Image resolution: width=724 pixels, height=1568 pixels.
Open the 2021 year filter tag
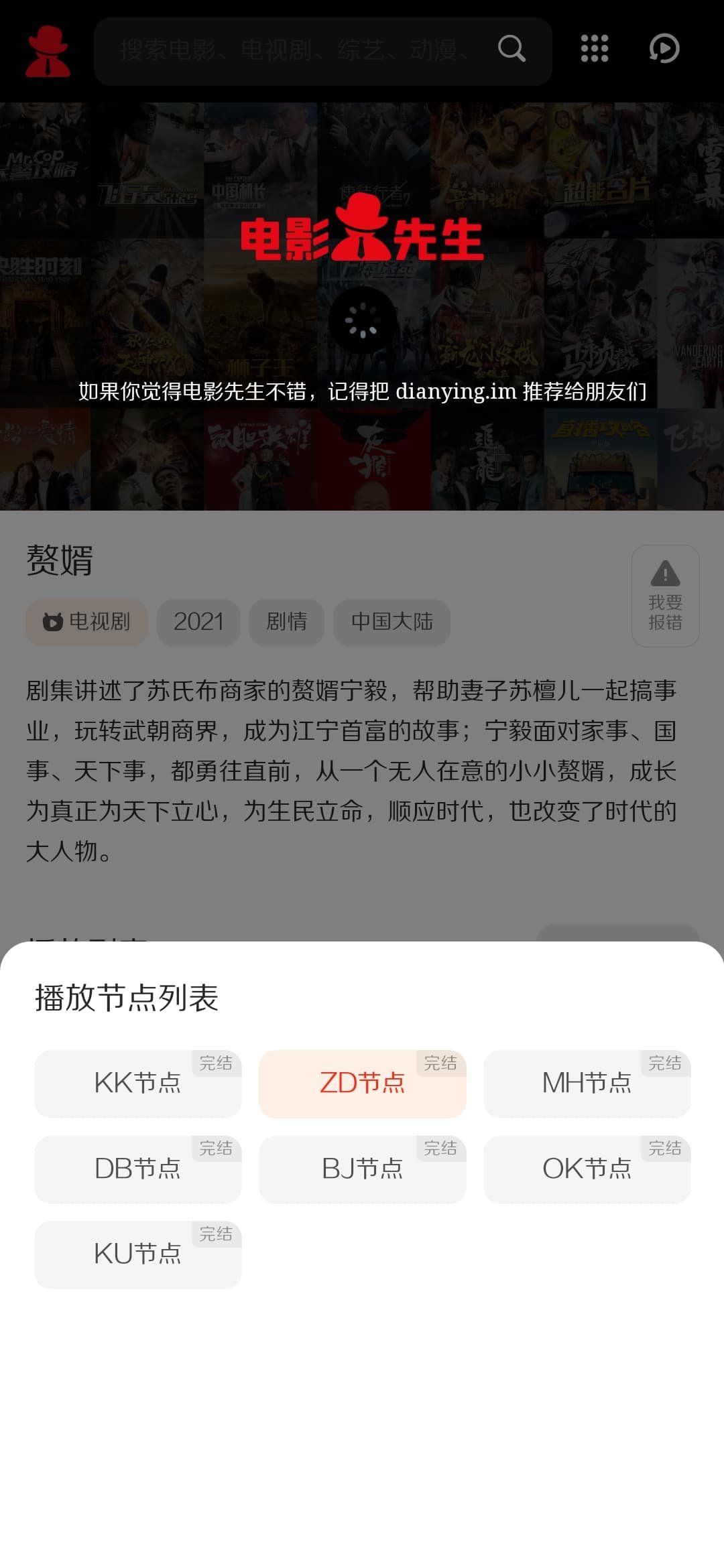[x=198, y=622]
